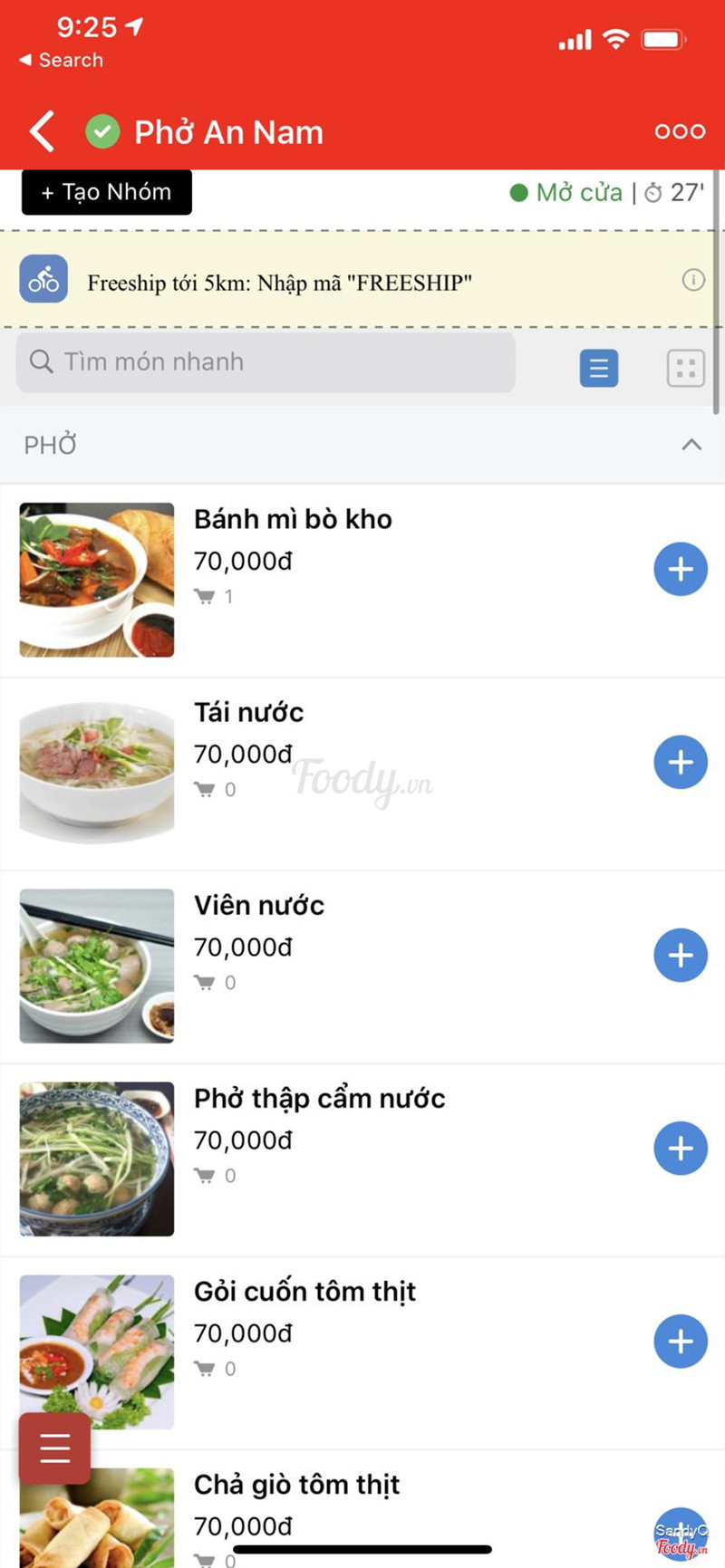Open the Phở thập cẩm nước dish photo
Image resolution: width=725 pixels, height=1568 pixels.
97,1159
